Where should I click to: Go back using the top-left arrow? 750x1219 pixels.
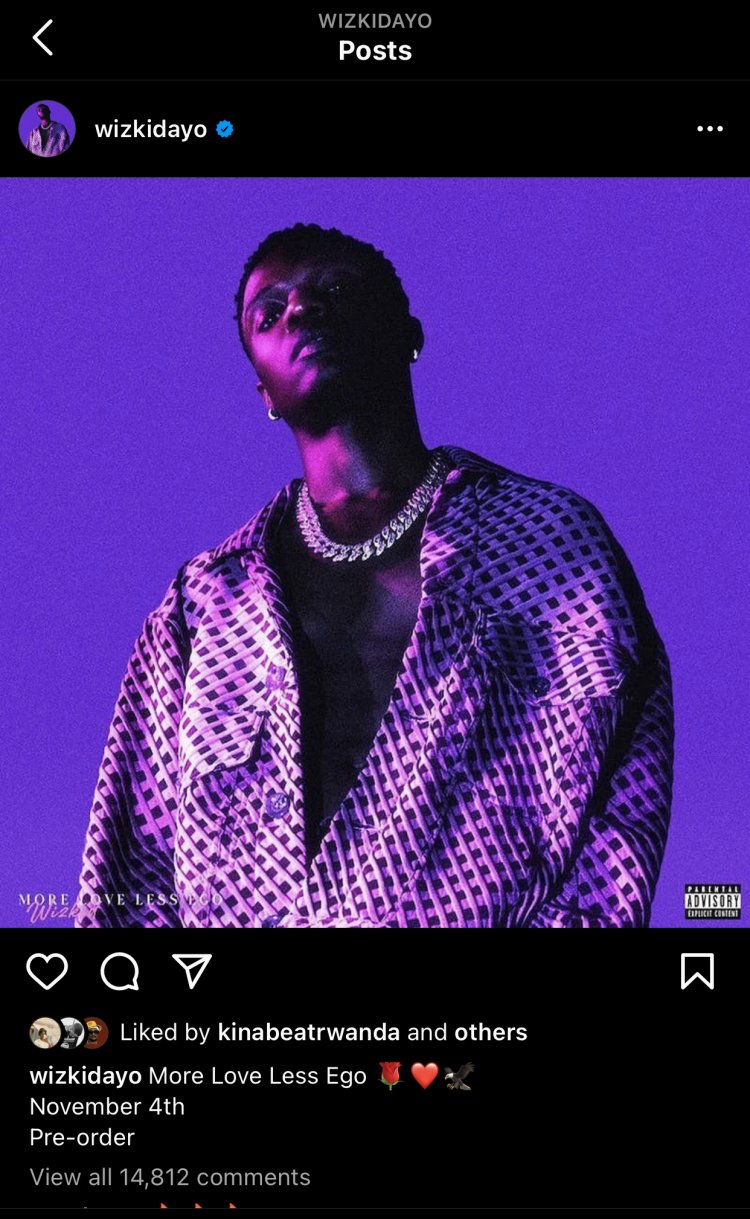click(x=42, y=39)
